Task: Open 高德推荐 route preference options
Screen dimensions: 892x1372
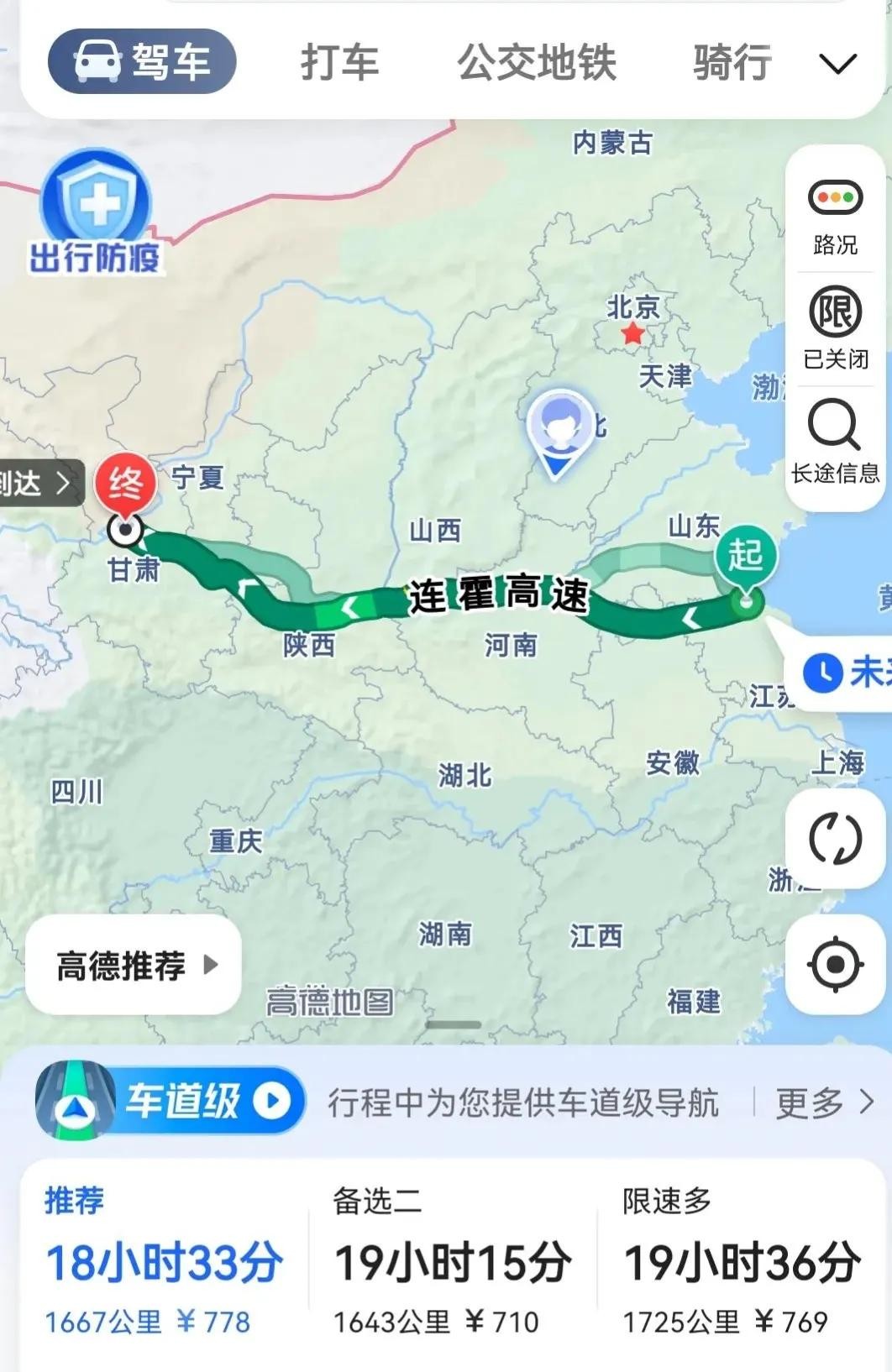Action: click(134, 966)
